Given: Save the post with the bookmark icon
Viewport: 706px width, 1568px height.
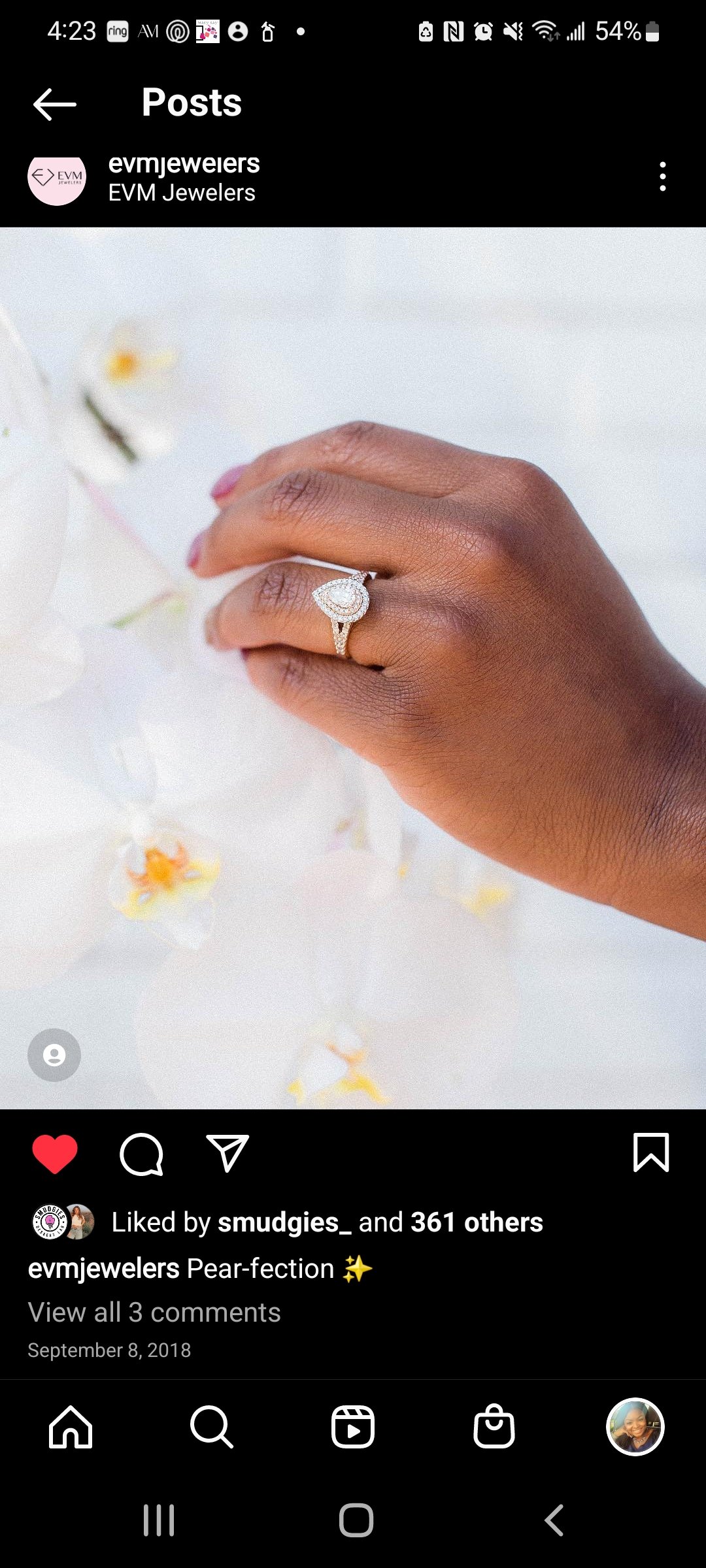Looking at the screenshot, I should (x=651, y=1152).
